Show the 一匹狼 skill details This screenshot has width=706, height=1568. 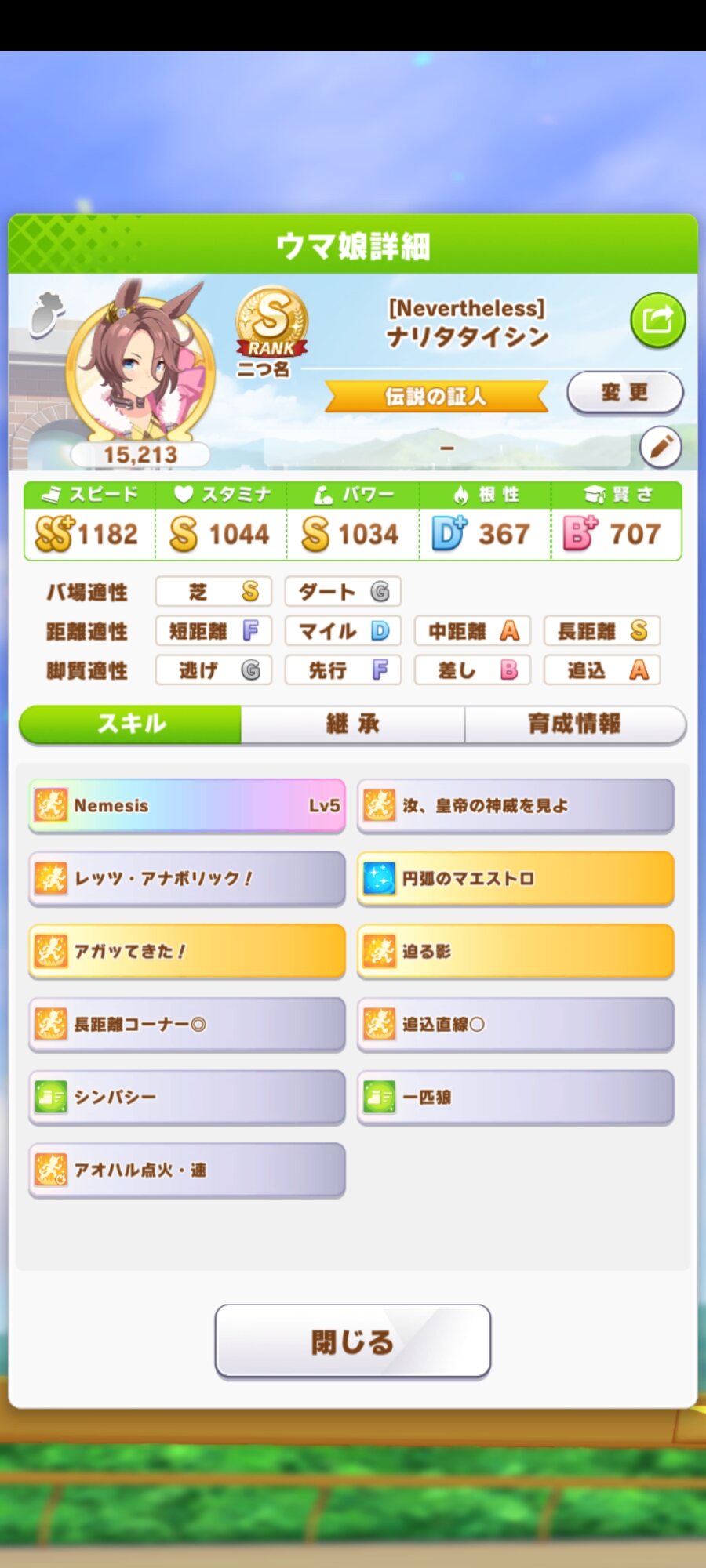click(515, 1098)
